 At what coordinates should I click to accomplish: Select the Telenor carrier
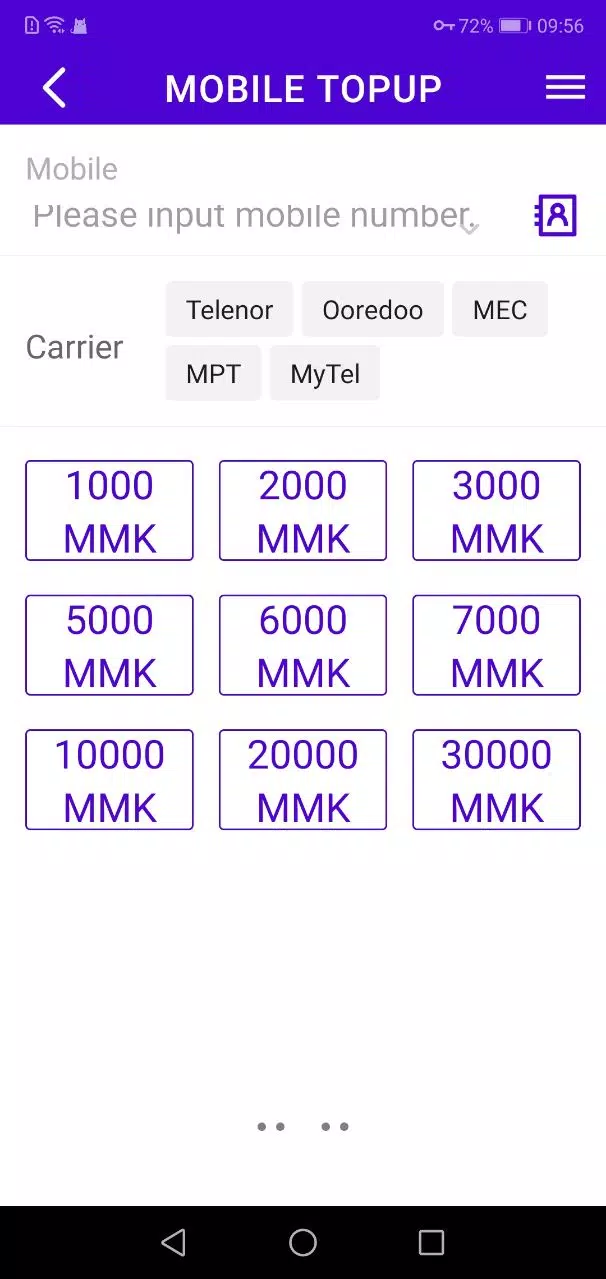pyautogui.click(x=229, y=309)
